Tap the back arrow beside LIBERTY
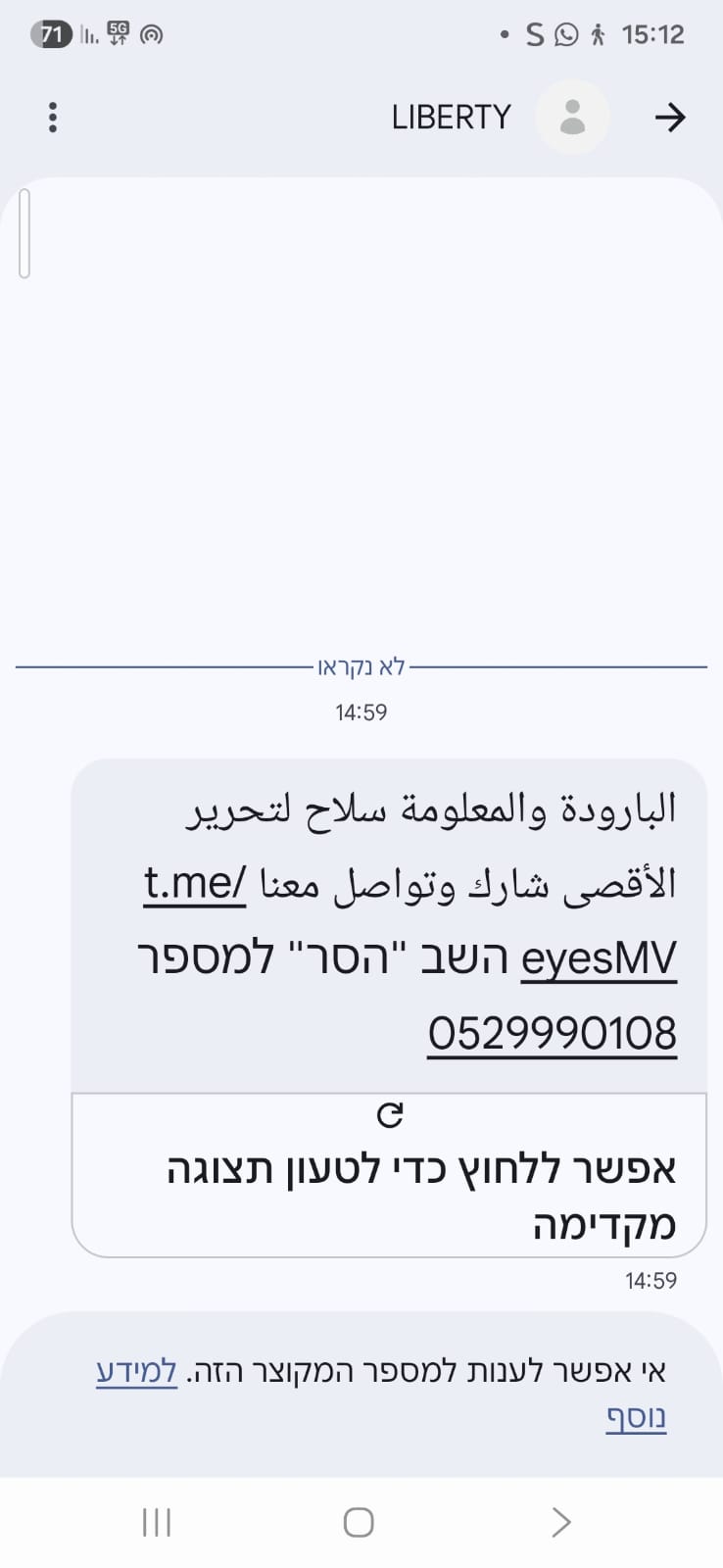The image size is (723, 1568). tap(670, 119)
